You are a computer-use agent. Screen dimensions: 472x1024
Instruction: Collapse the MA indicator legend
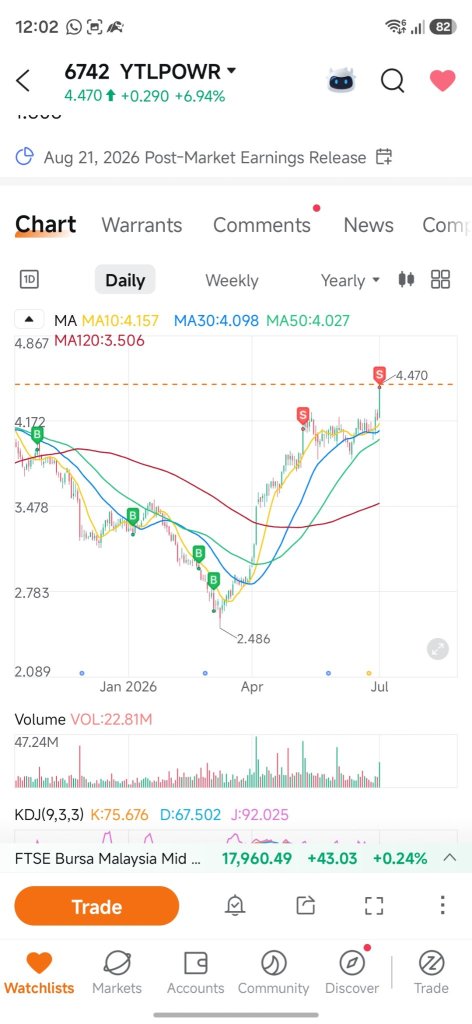29,320
